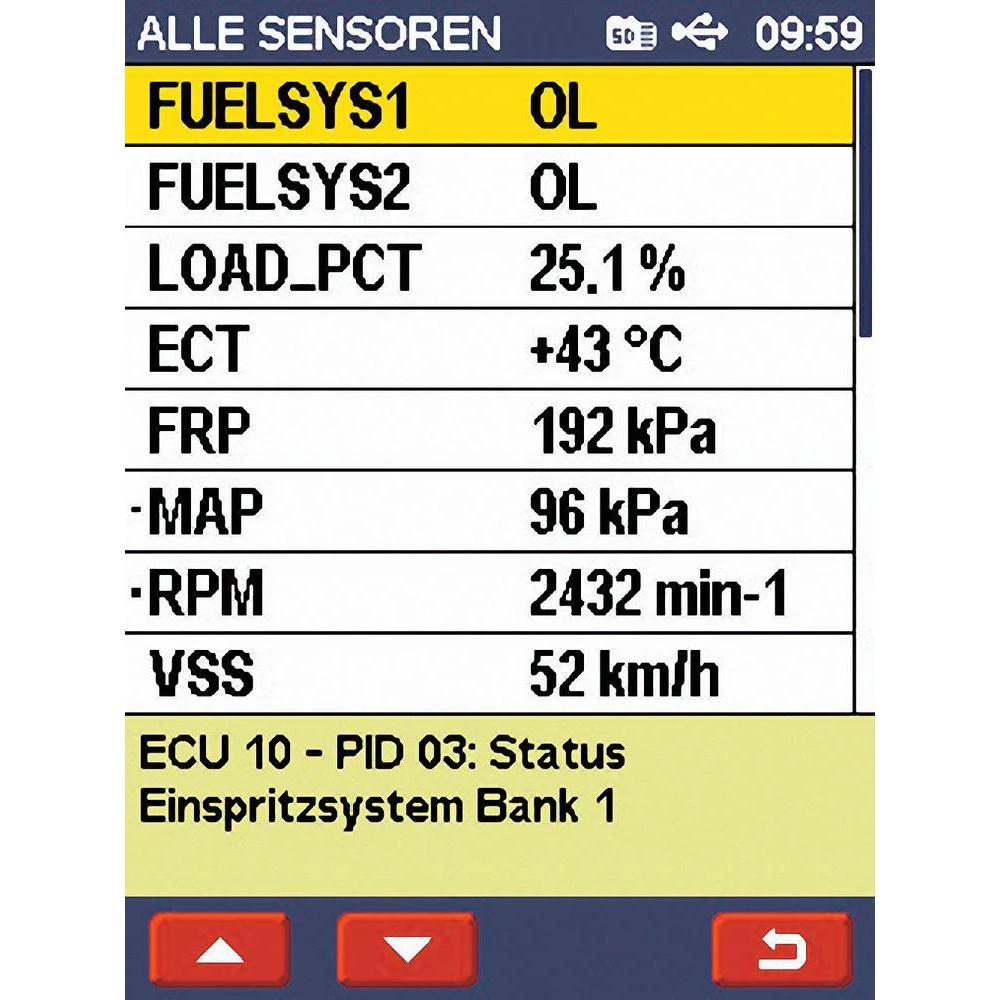
Task: Select the MAP sensor row
Action: 488,511
